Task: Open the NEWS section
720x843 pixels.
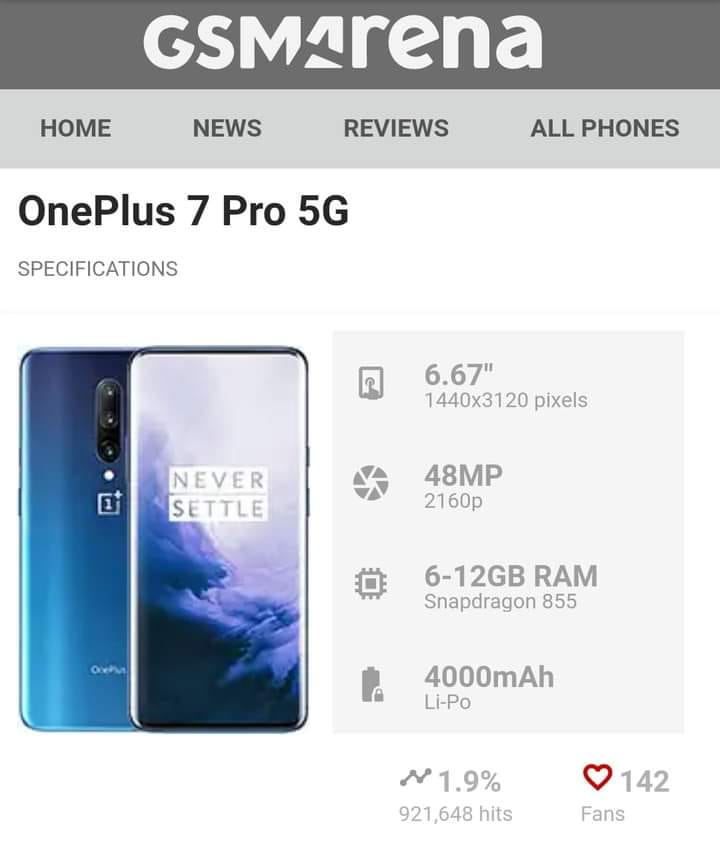Action: [x=227, y=128]
